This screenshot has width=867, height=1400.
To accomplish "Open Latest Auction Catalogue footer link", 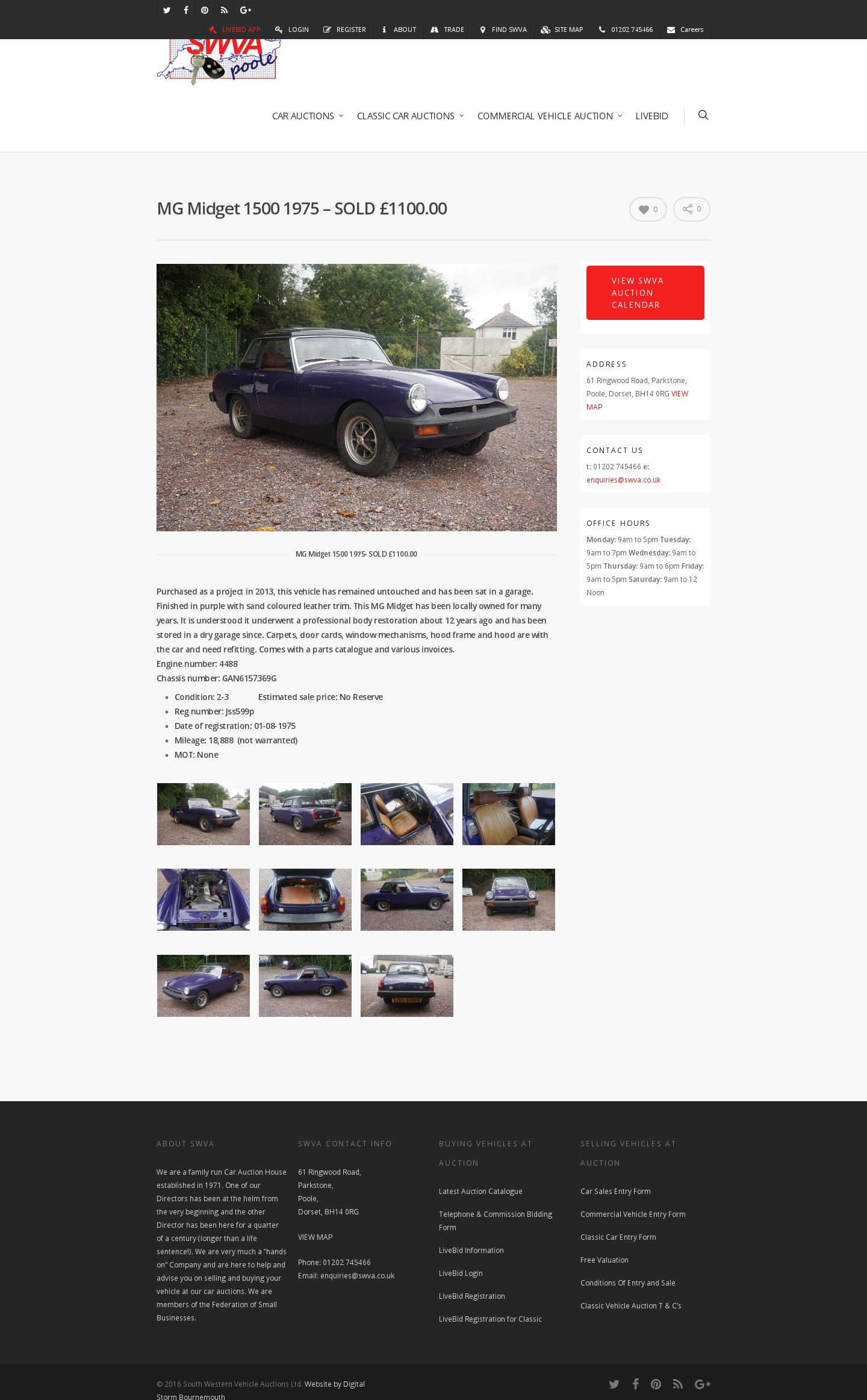I will (480, 1192).
